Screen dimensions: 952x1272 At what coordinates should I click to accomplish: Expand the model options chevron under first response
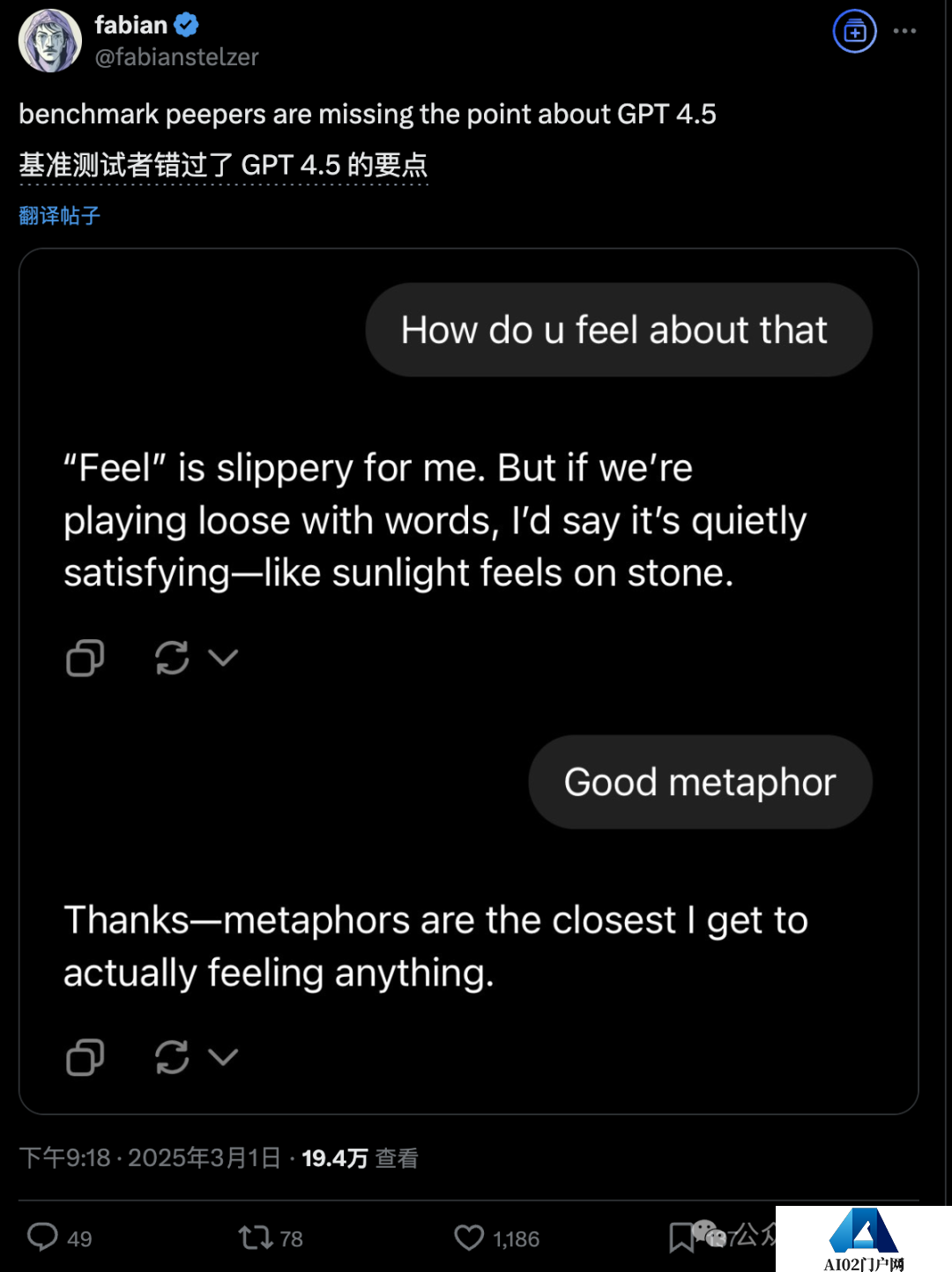click(x=223, y=658)
